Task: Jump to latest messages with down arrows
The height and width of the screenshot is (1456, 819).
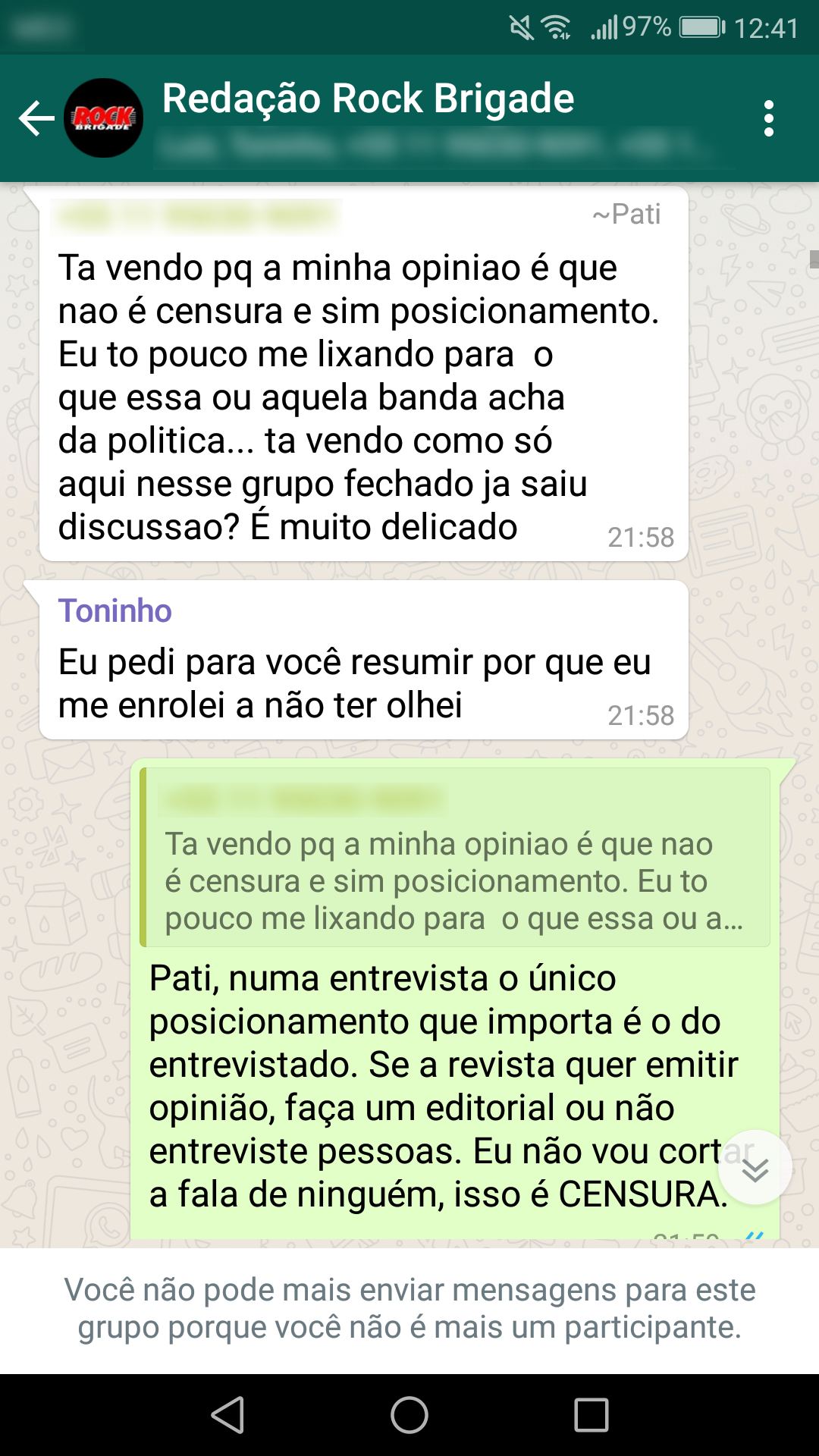Action: pos(755,1169)
